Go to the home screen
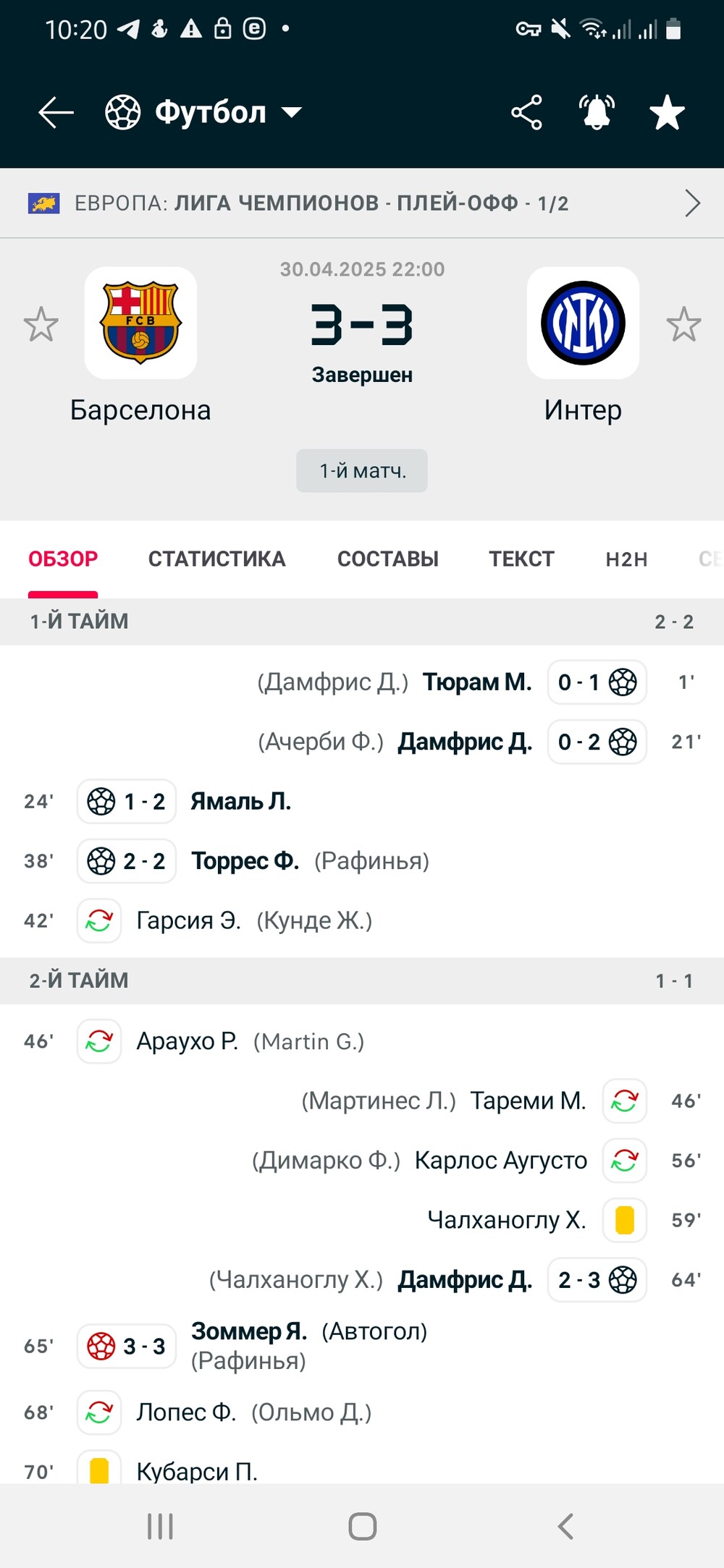Viewport: 724px width, 1568px height. click(x=362, y=1527)
